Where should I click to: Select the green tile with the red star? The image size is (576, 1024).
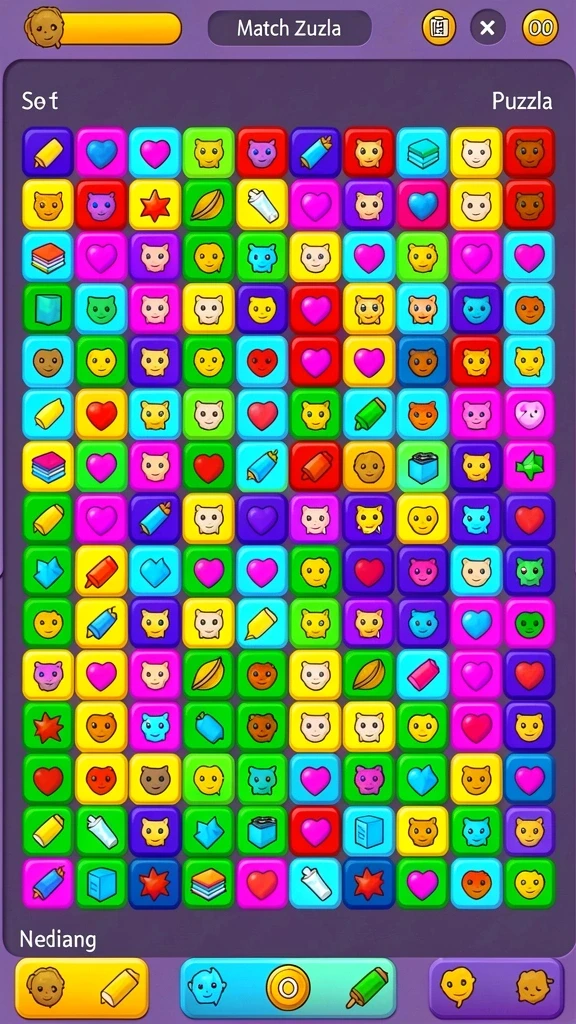tap(48, 728)
